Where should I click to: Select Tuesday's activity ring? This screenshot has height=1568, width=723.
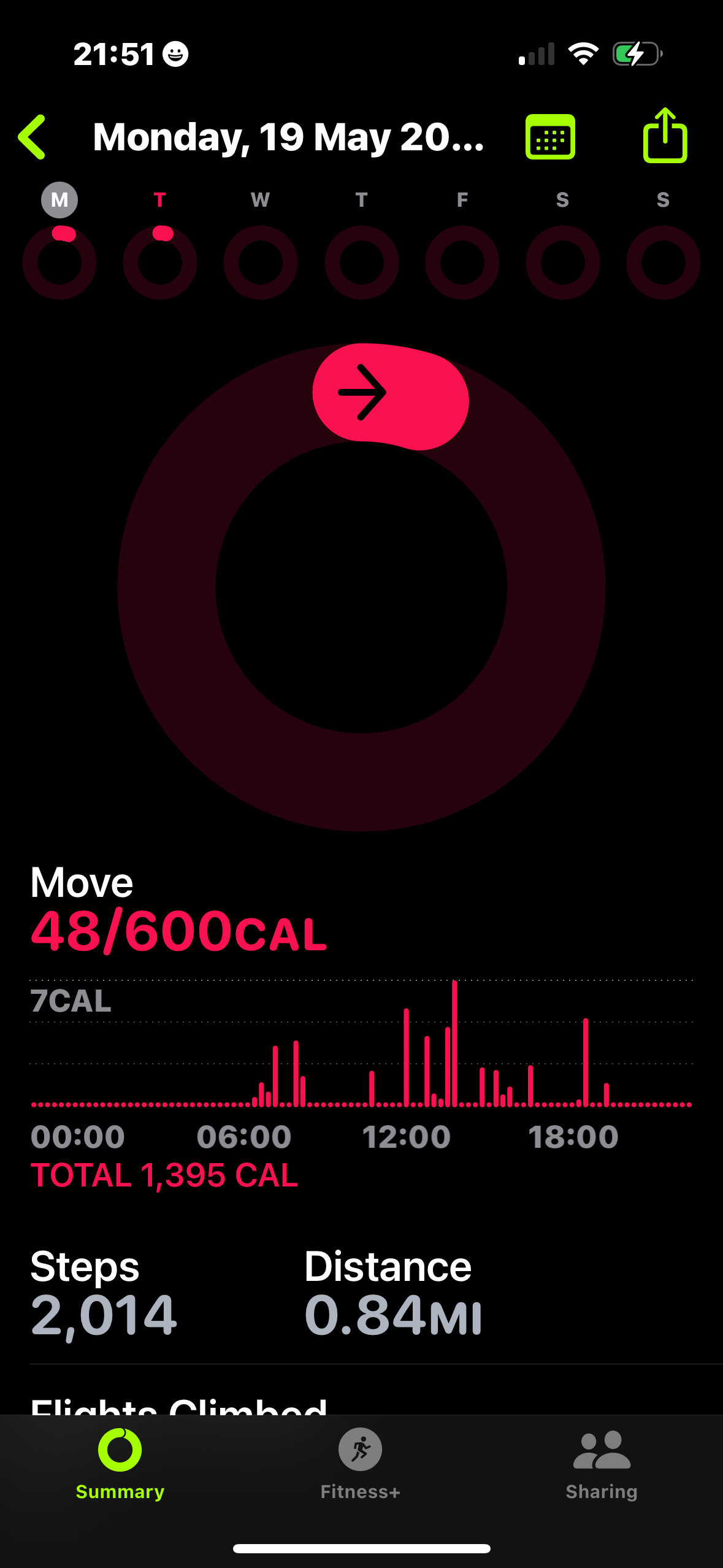160,262
